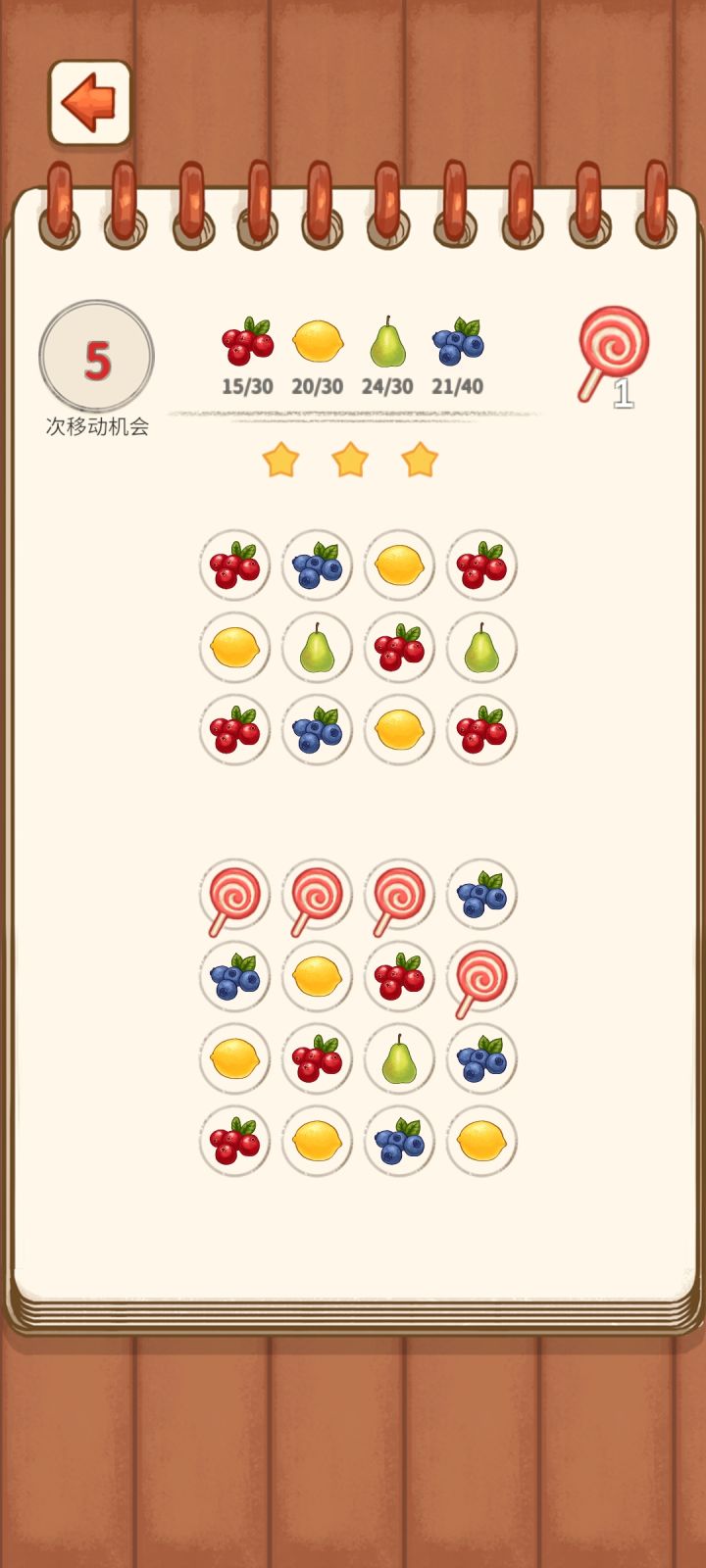Select the lemon tile in the bottom grid row

(x=316, y=1142)
